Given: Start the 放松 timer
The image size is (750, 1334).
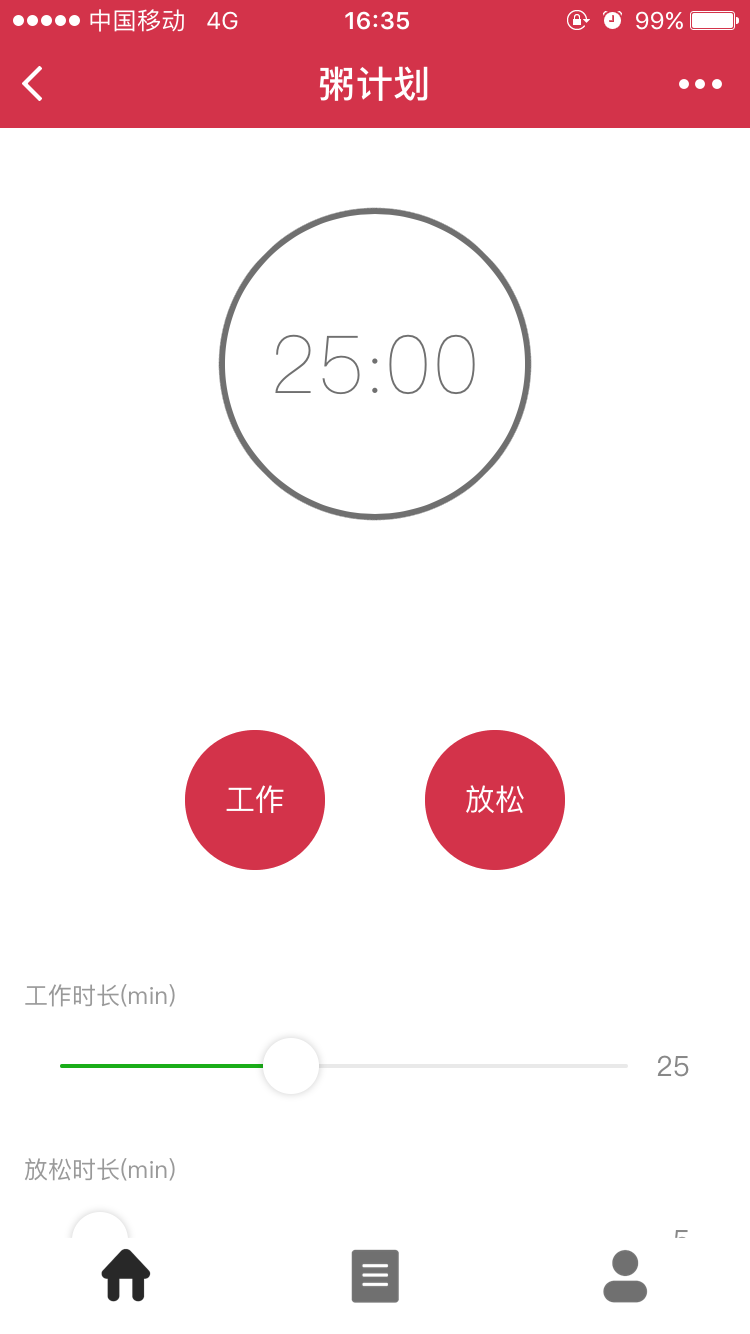Looking at the screenshot, I should pos(495,800).
